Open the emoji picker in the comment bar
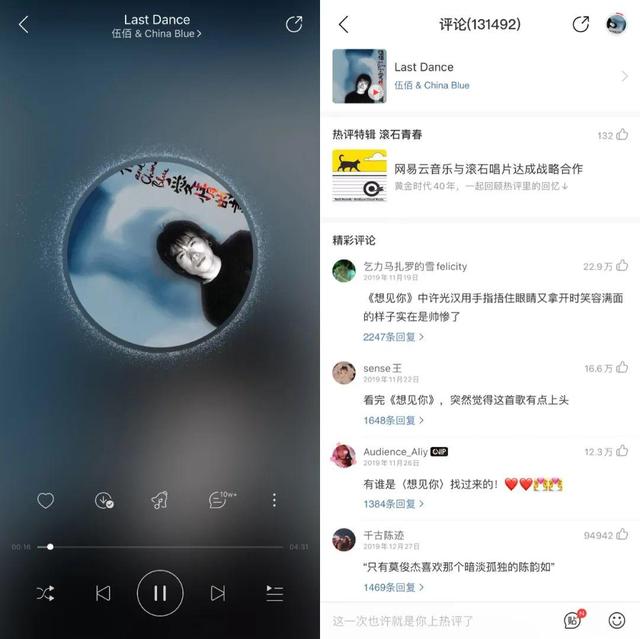 616,620
